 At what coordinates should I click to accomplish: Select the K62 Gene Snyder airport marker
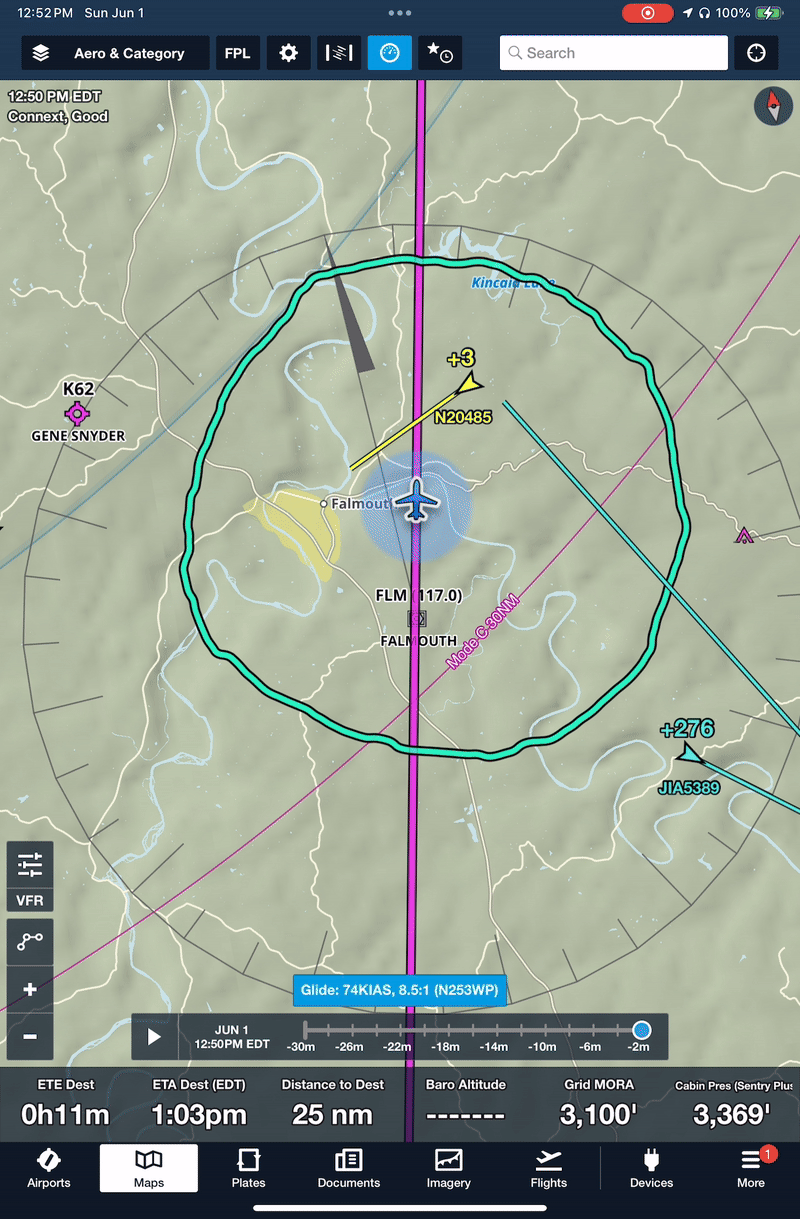click(x=77, y=412)
